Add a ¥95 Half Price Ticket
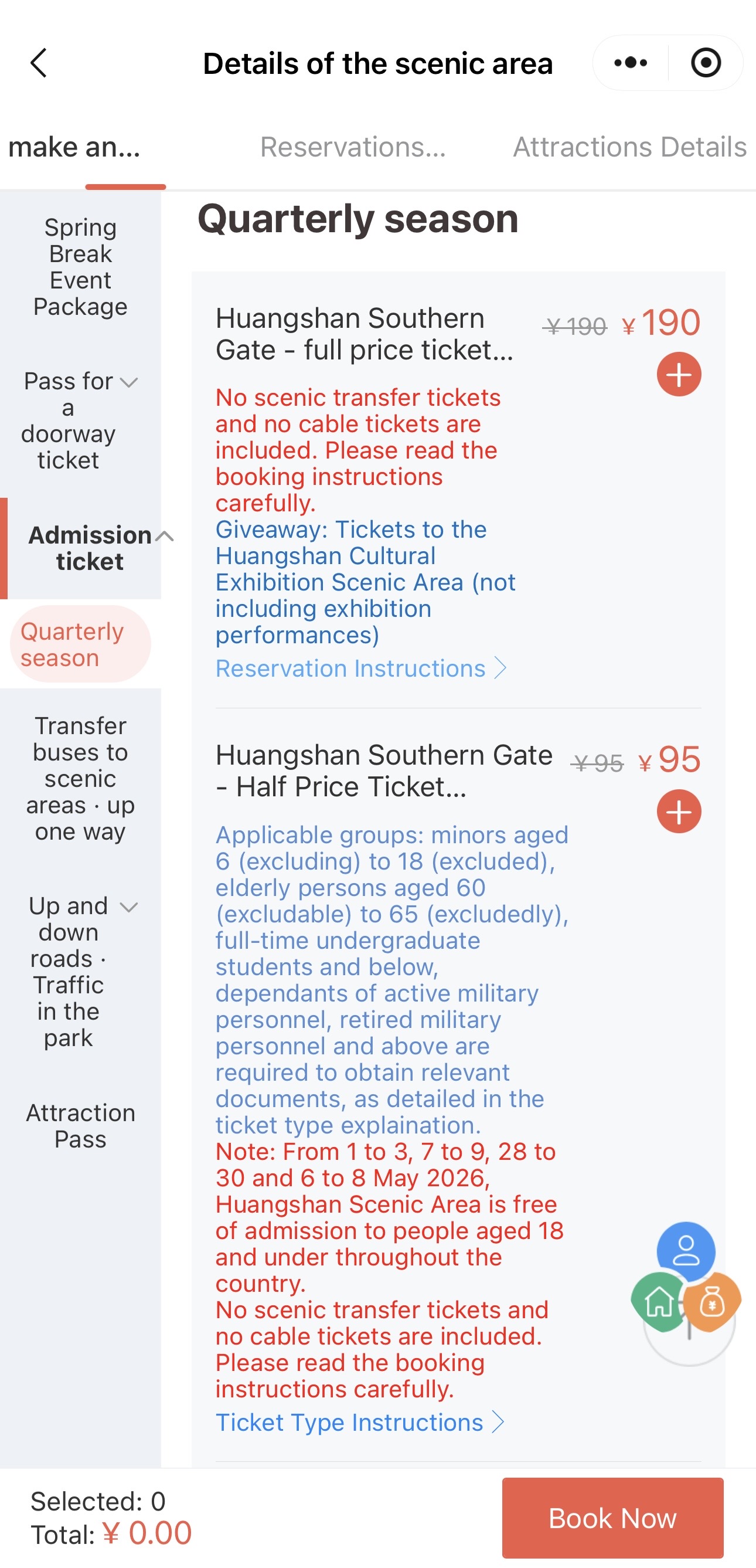The width and height of the screenshot is (756, 1568). [679, 812]
